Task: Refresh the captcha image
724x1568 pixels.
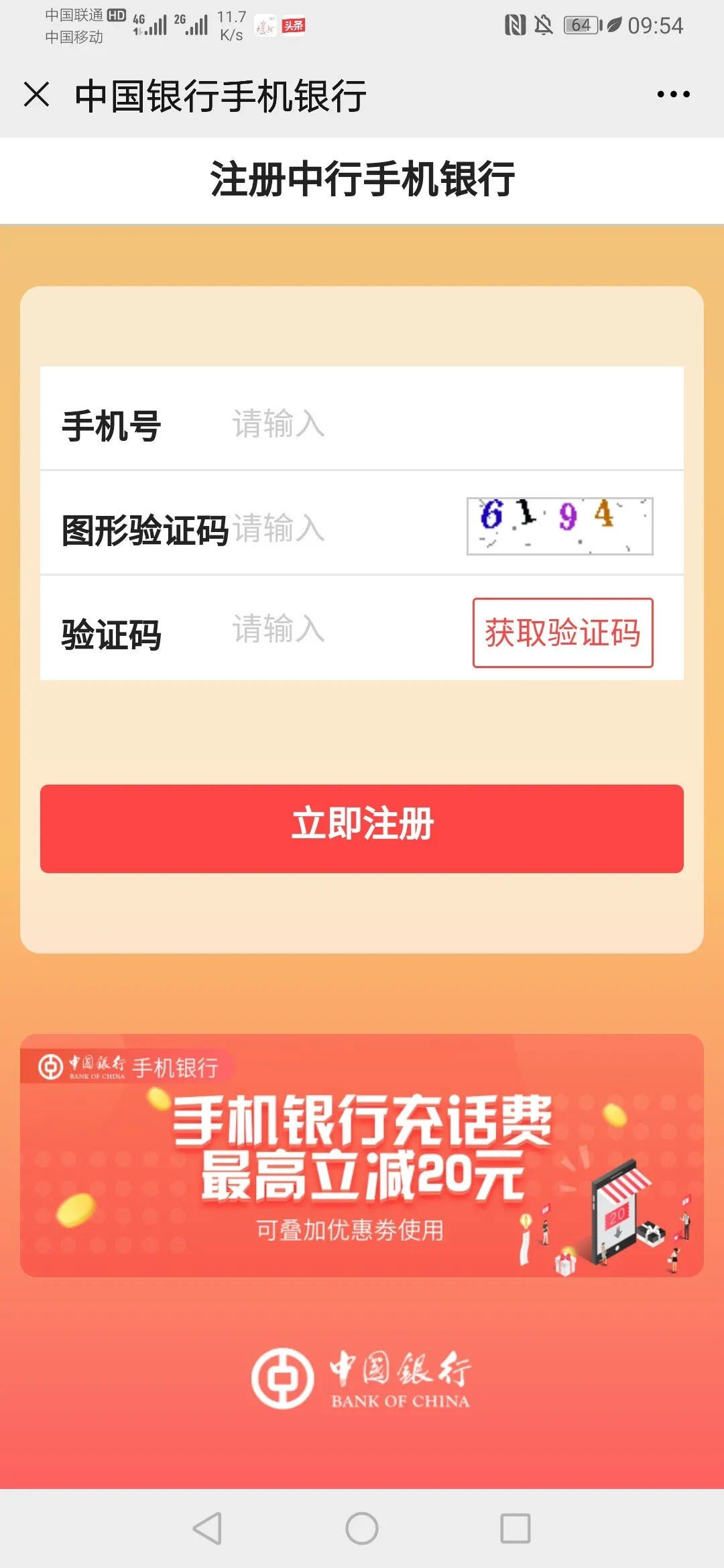Action: pyautogui.click(x=560, y=526)
